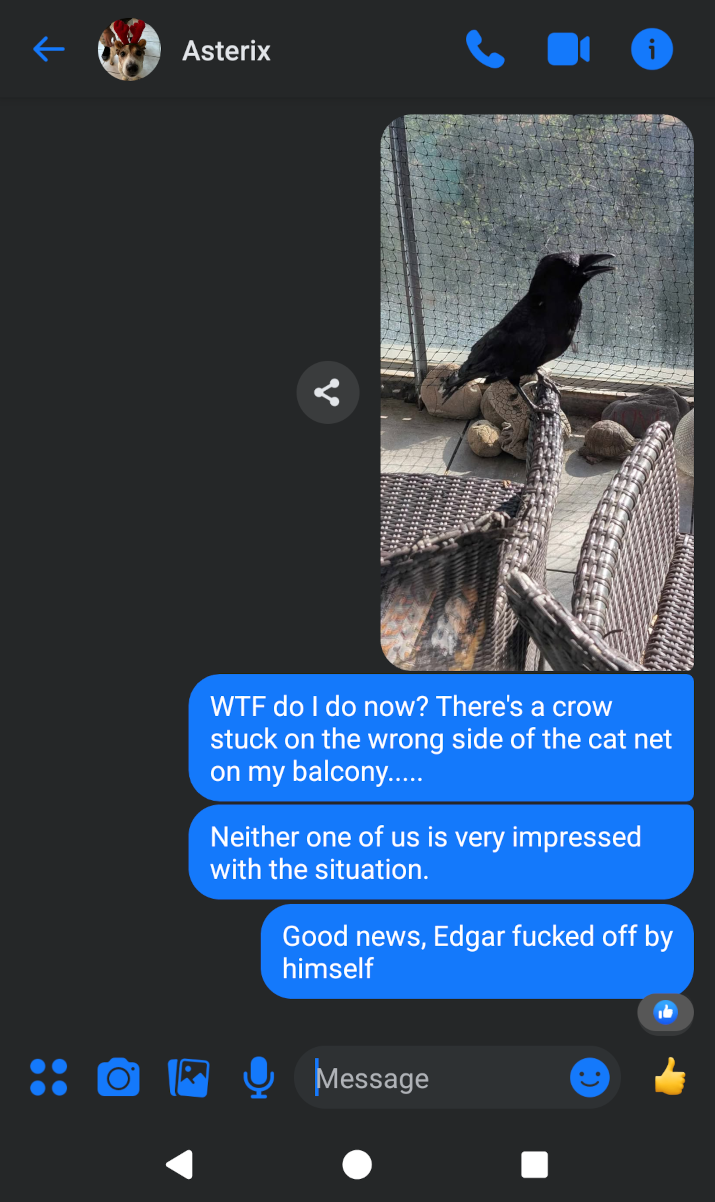
Task: Share the crow photo
Action: pyautogui.click(x=327, y=392)
